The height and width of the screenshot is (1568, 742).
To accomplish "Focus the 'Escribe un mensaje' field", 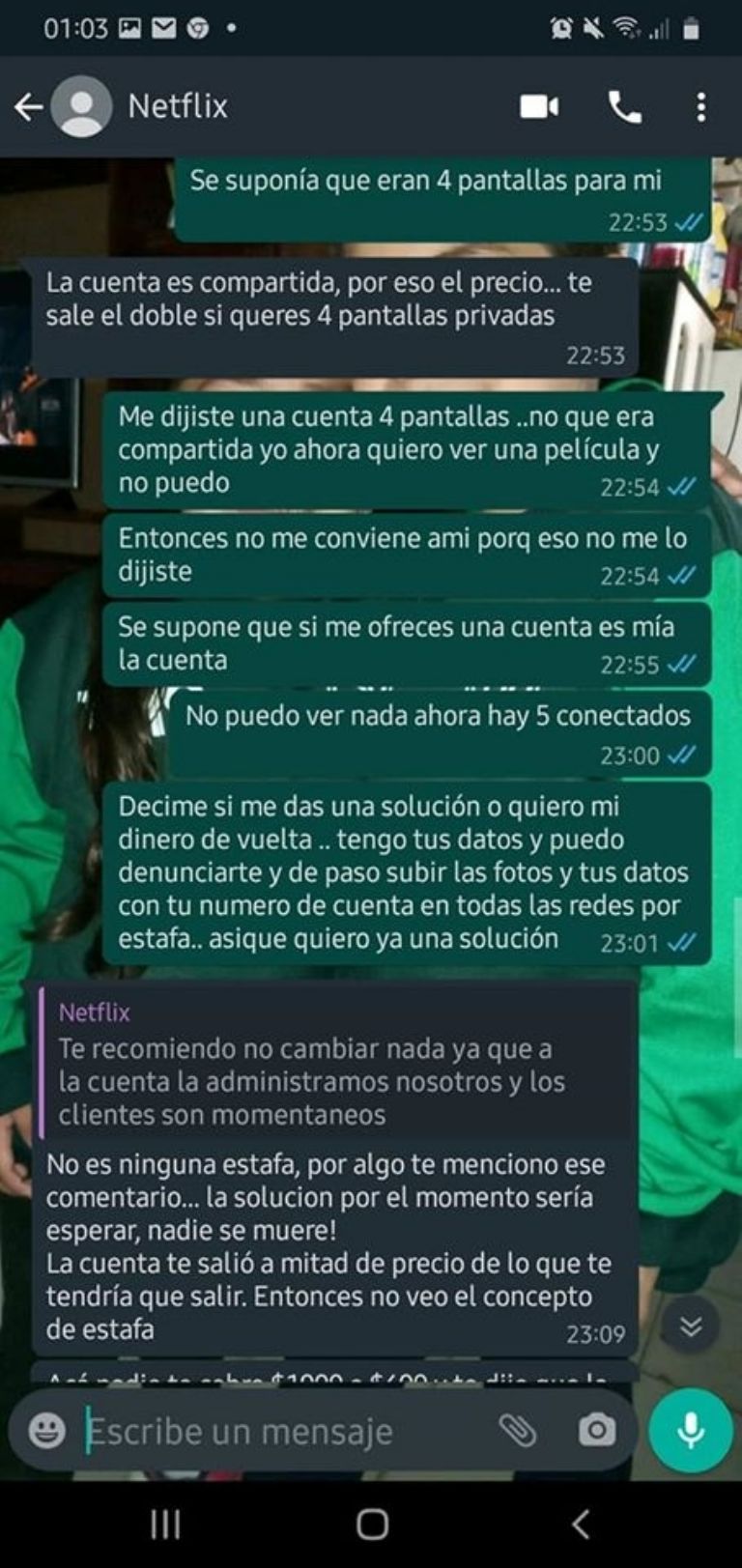I will (280, 1431).
